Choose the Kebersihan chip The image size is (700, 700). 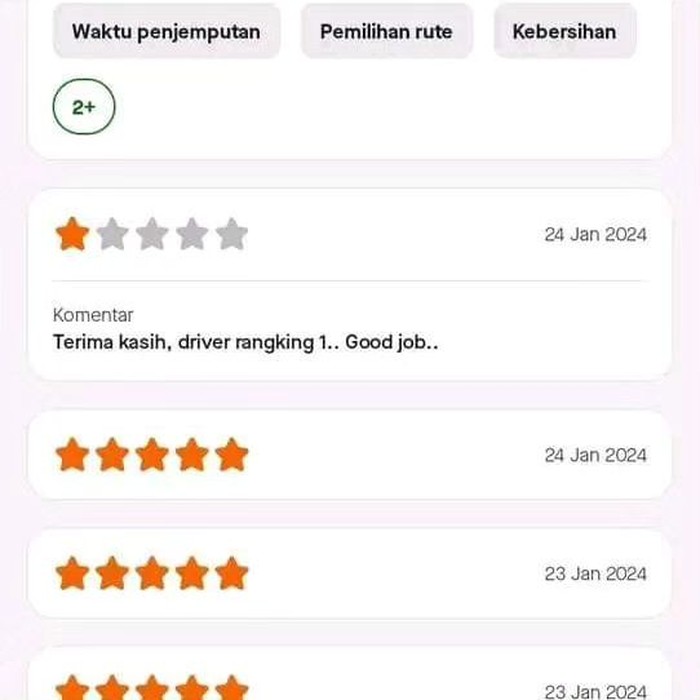click(x=564, y=31)
